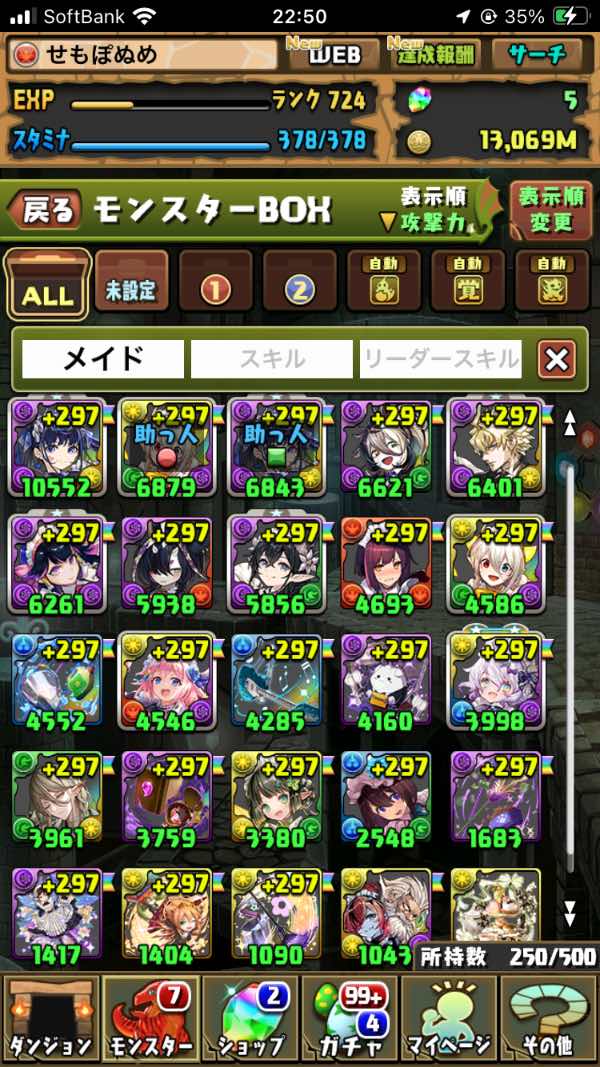This screenshot has width=600, height=1067.
Task: Switch to the 未設定 tab
Action: pos(131,285)
